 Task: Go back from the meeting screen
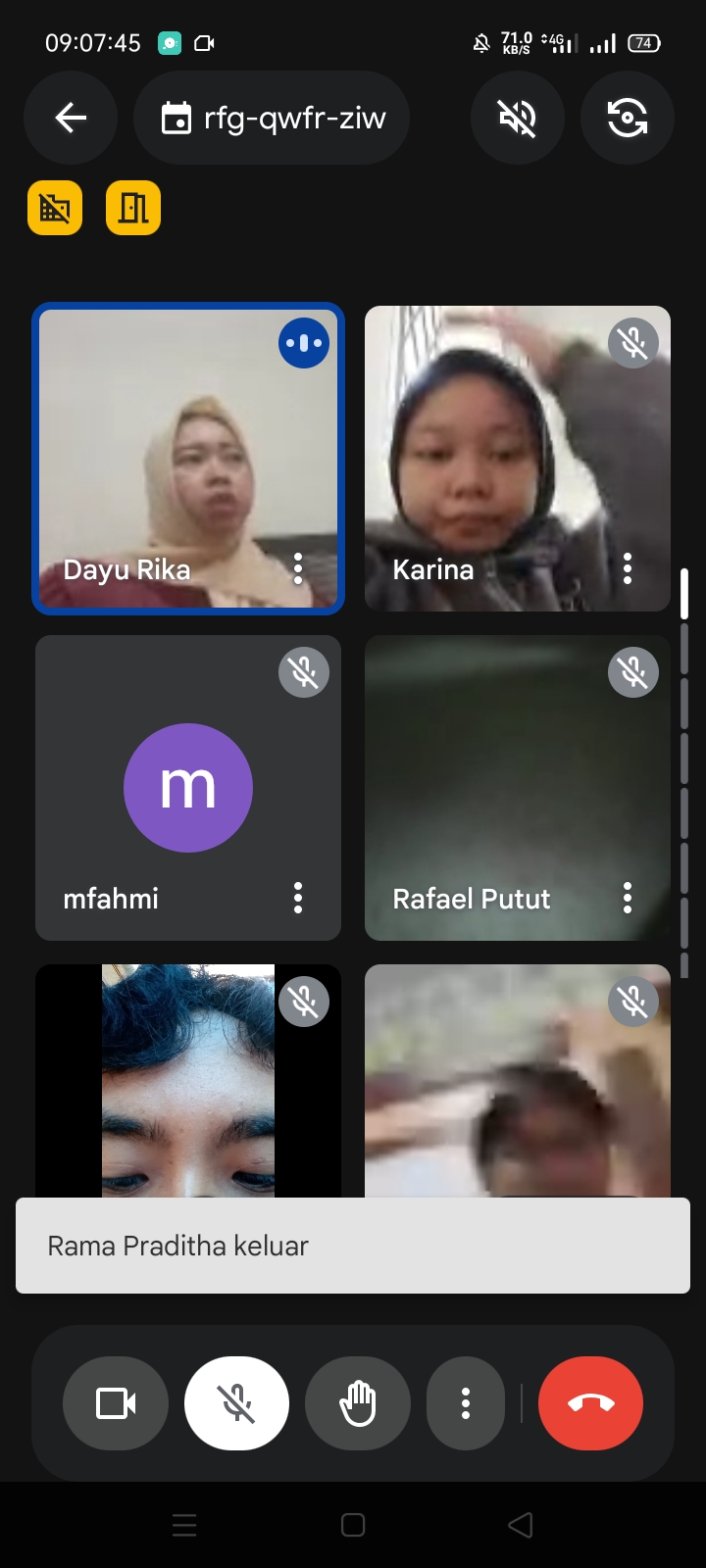(71, 119)
